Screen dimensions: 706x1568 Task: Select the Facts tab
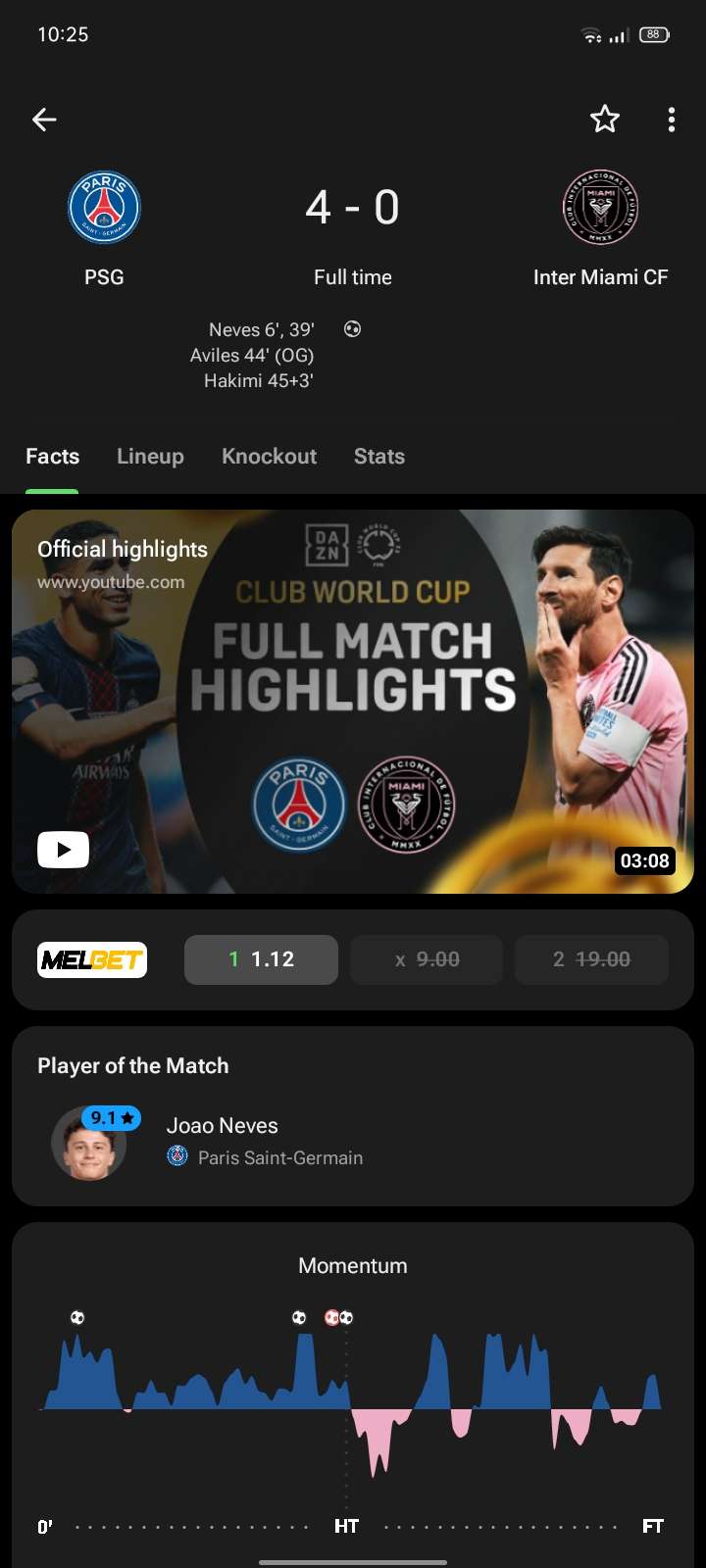tap(52, 457)
